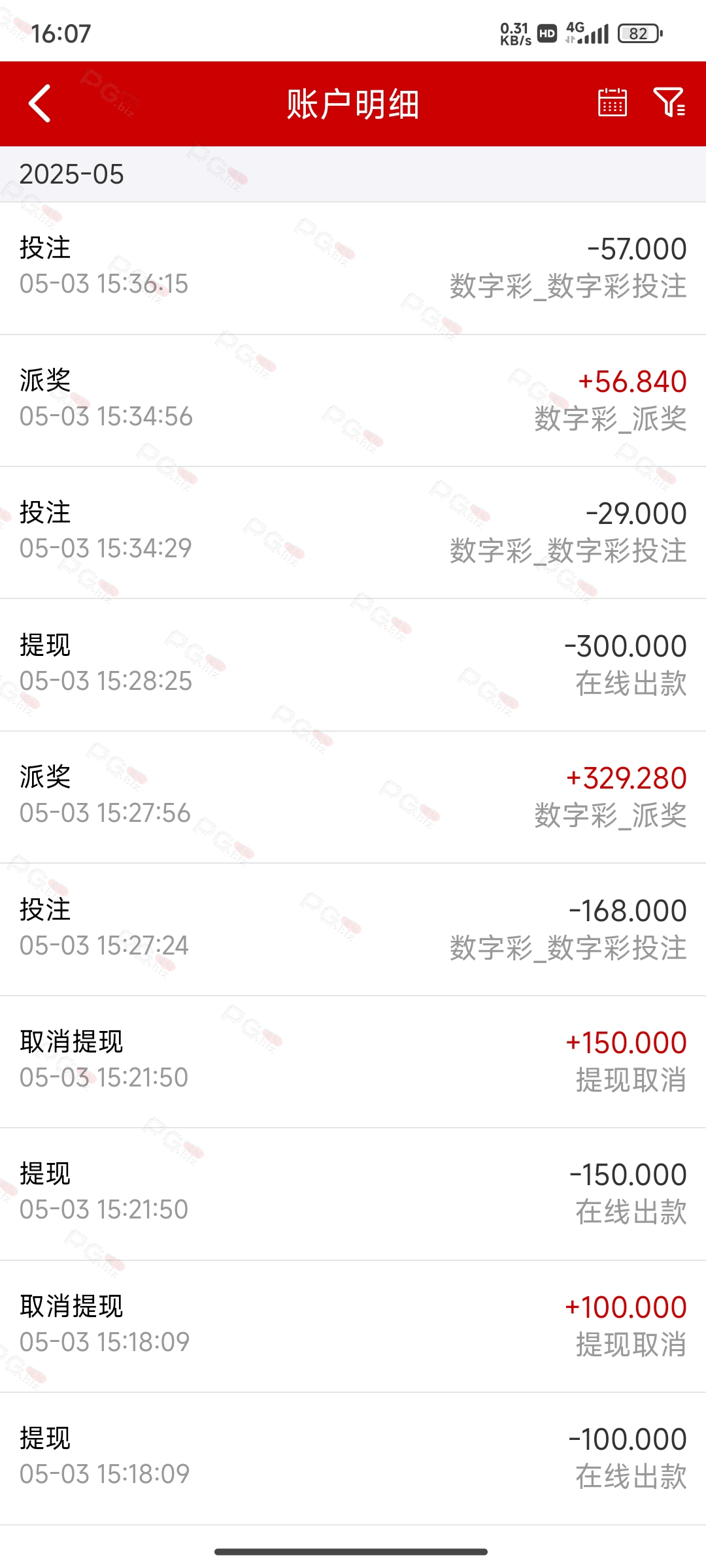Open the 提现 record of -300.000
The image size is (706, 1568).
(x=353, y=665)
